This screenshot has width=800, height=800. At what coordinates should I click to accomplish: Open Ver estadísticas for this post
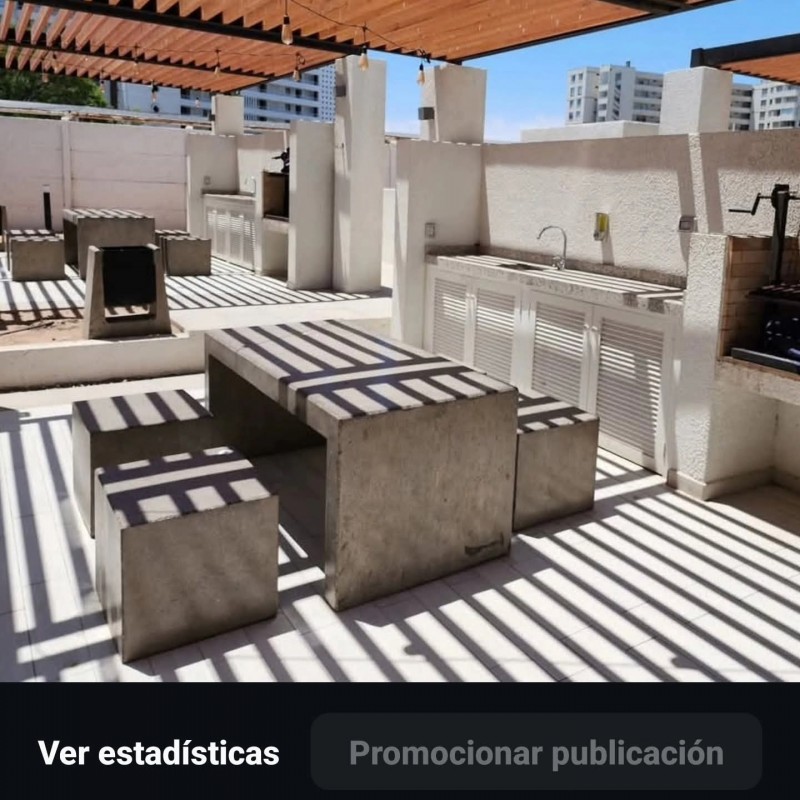(158, 753)
